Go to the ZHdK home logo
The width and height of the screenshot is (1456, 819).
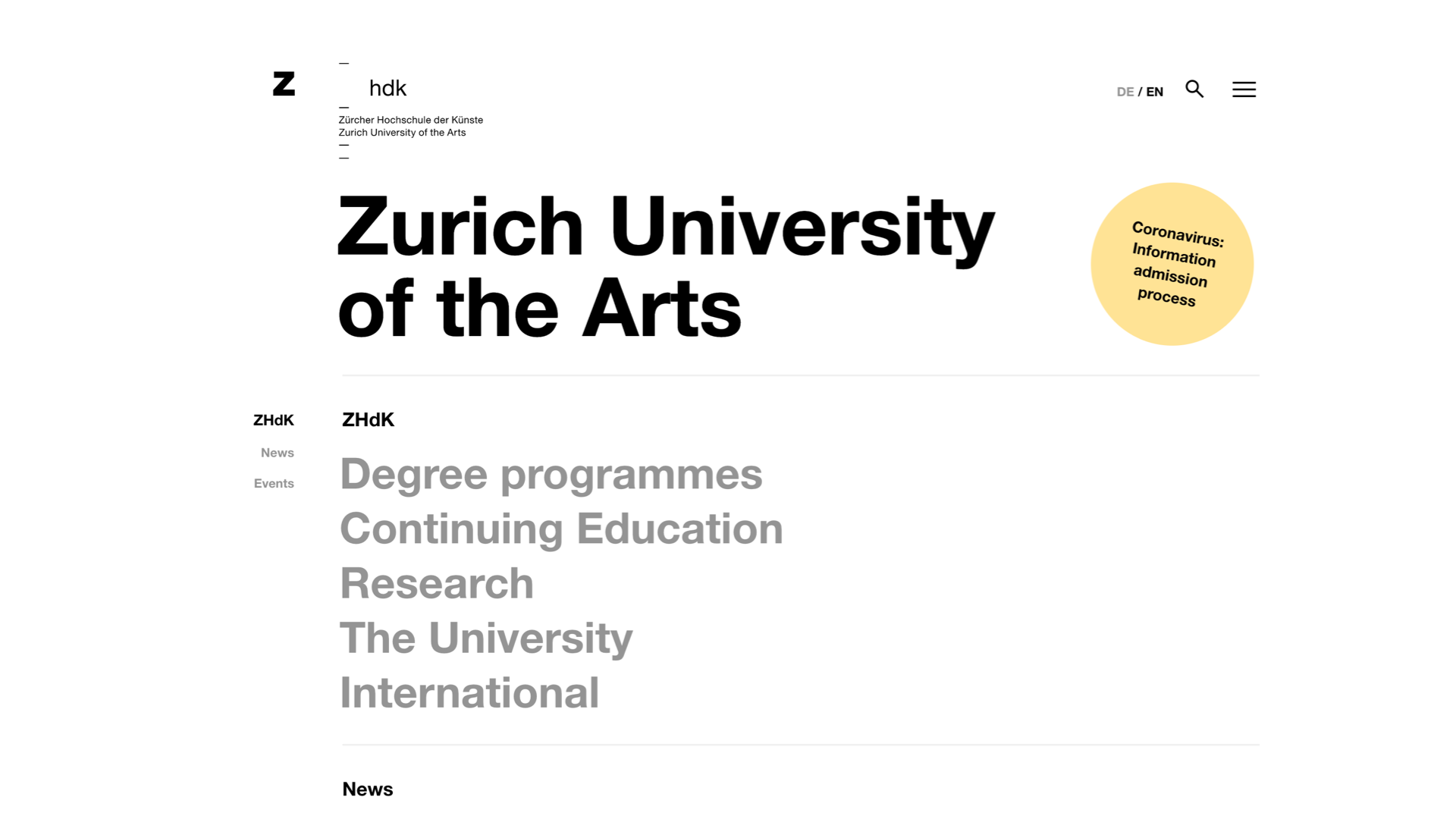(x=284, y=84)
